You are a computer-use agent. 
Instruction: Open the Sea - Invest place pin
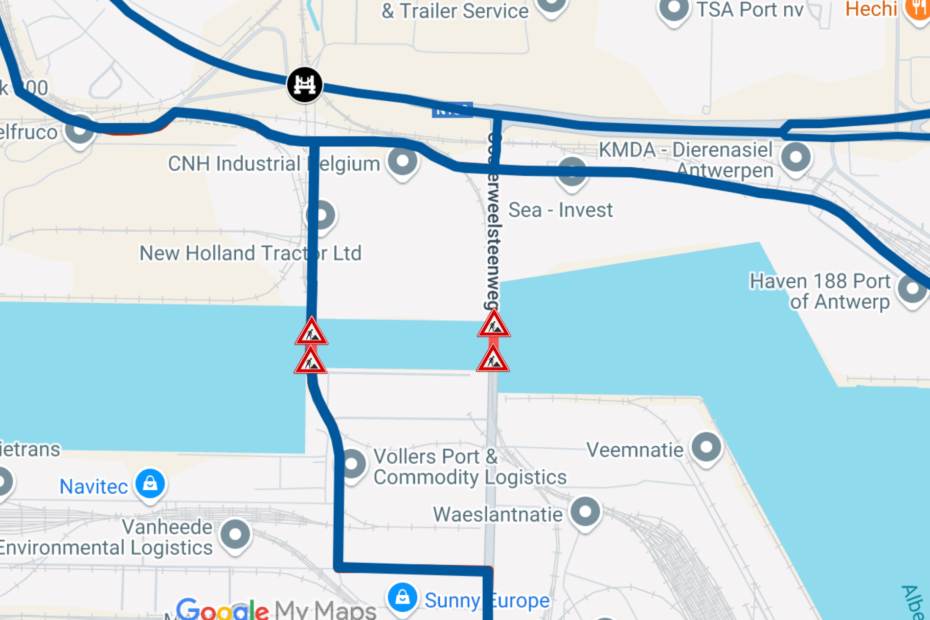[572, 171]
